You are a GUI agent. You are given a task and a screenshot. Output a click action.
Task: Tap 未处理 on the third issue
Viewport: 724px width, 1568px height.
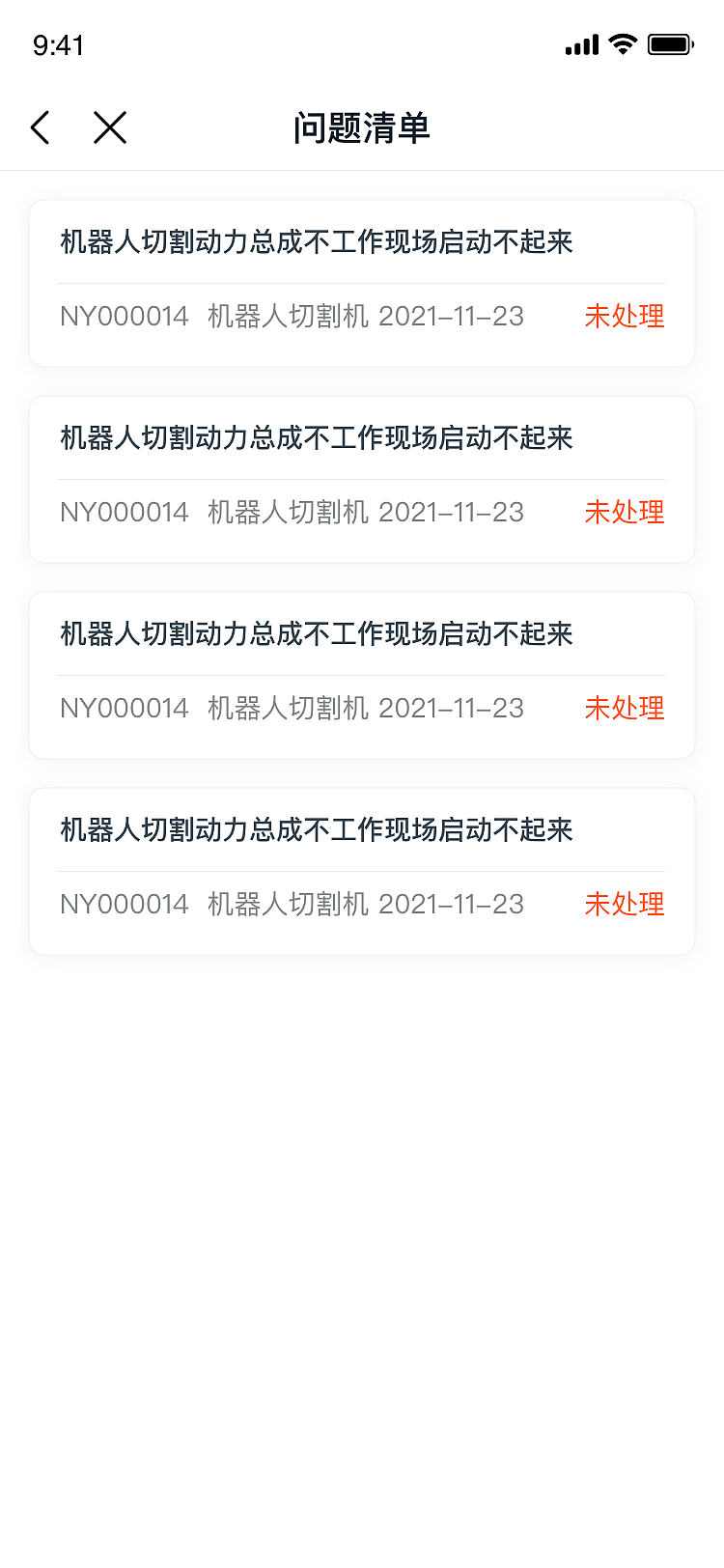click(x=625, y=708)
